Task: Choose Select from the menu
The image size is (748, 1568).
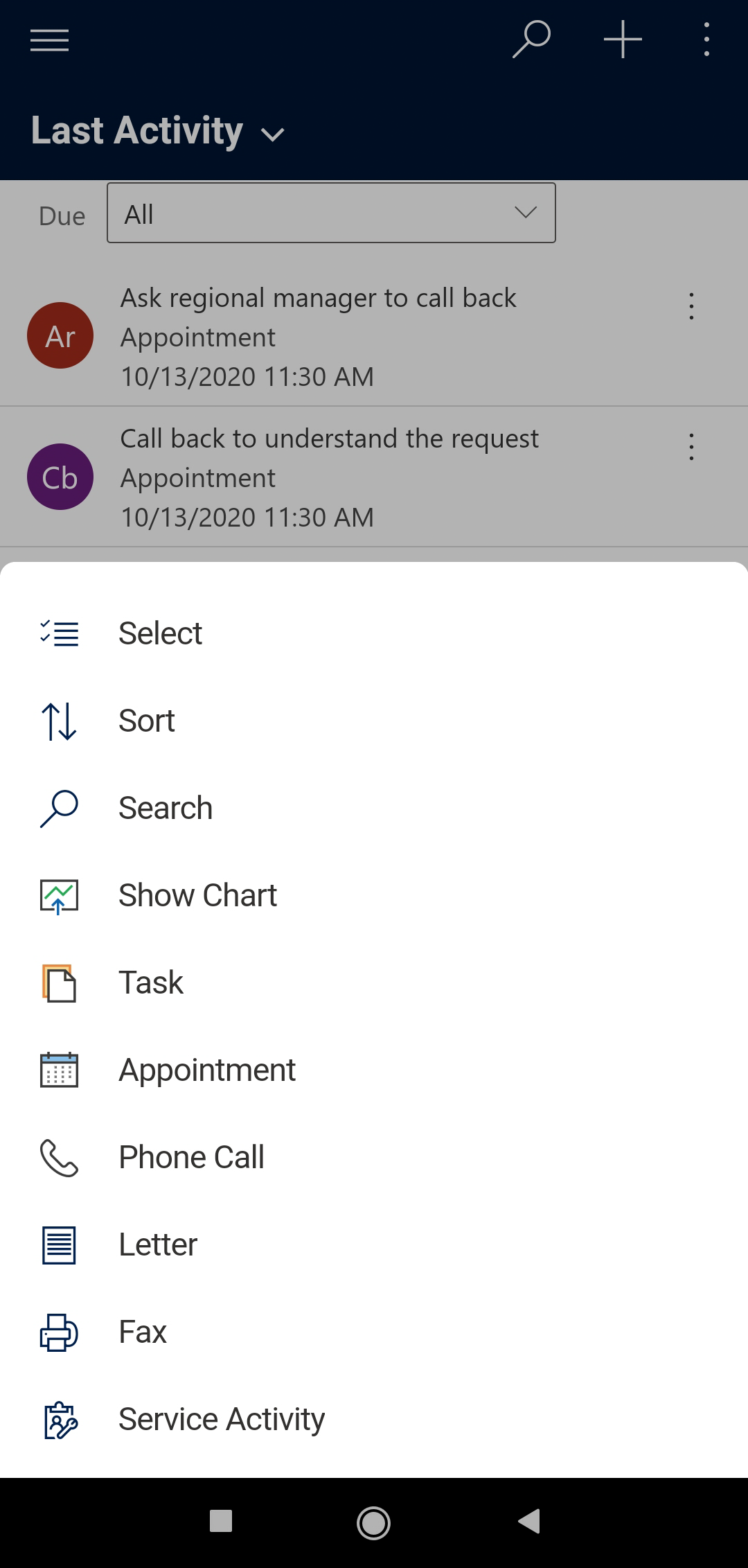Action: [374, 633]
